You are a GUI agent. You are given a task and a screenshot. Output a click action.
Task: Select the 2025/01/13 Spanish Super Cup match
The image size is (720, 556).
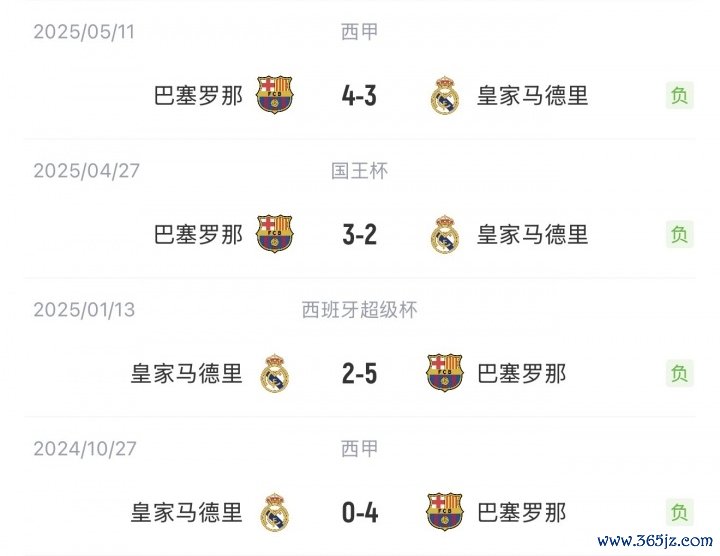(359, 373)
